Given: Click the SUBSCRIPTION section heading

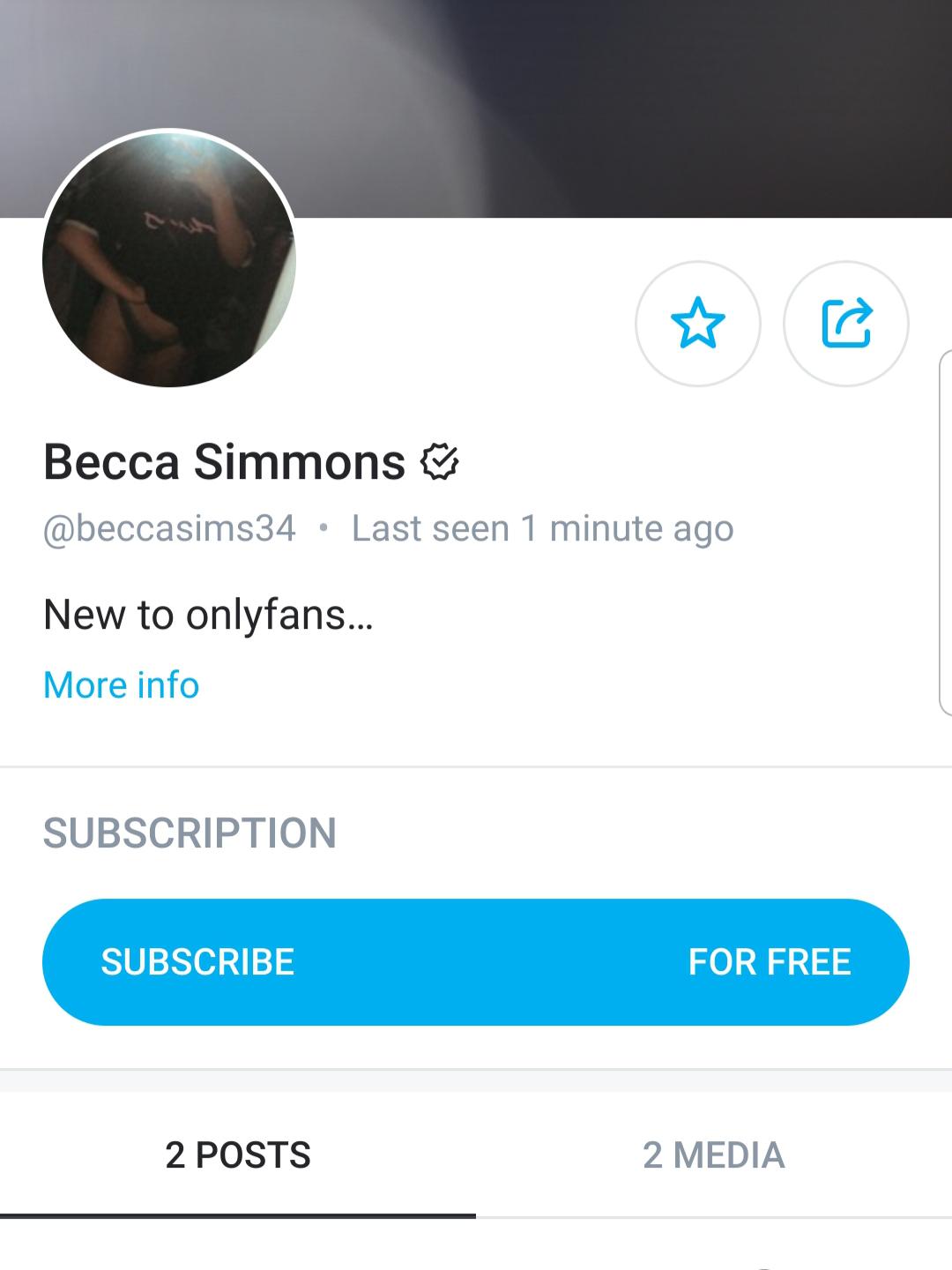Looking at the screenshot, I should click(190, 831).
